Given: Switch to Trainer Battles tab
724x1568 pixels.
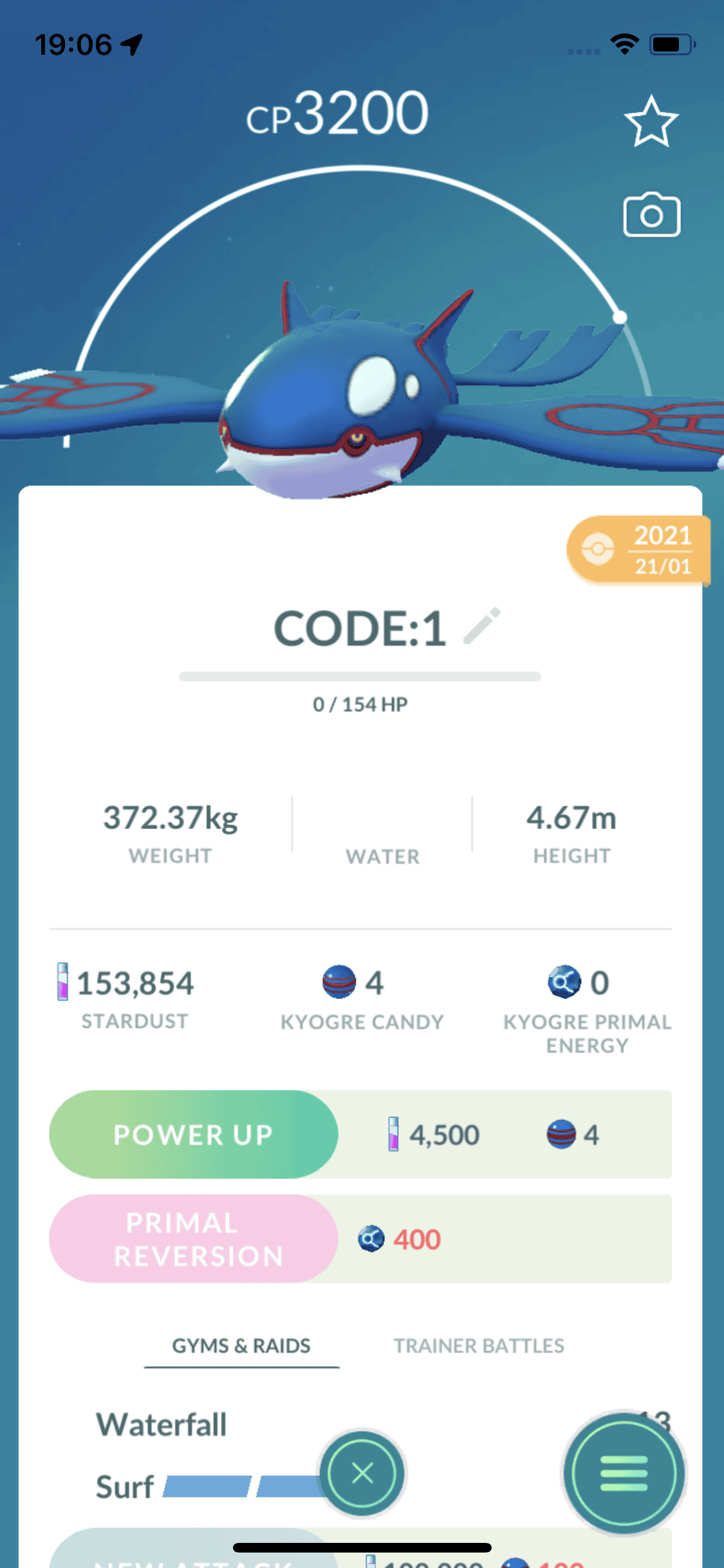Looking at the screenshot, I should pos(479,1345).
